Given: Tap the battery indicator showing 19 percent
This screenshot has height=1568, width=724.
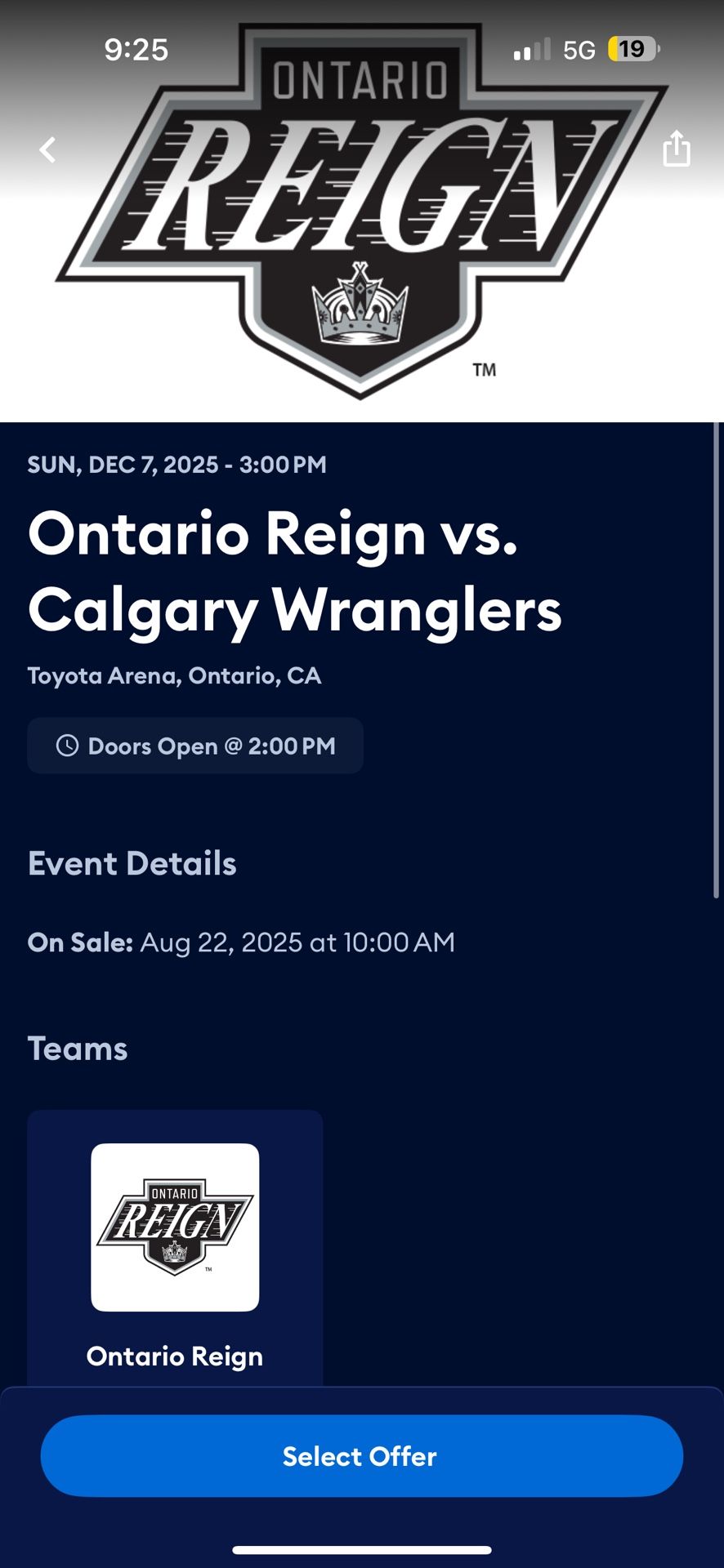Looking at the screenshot, I should click(632, 49).
